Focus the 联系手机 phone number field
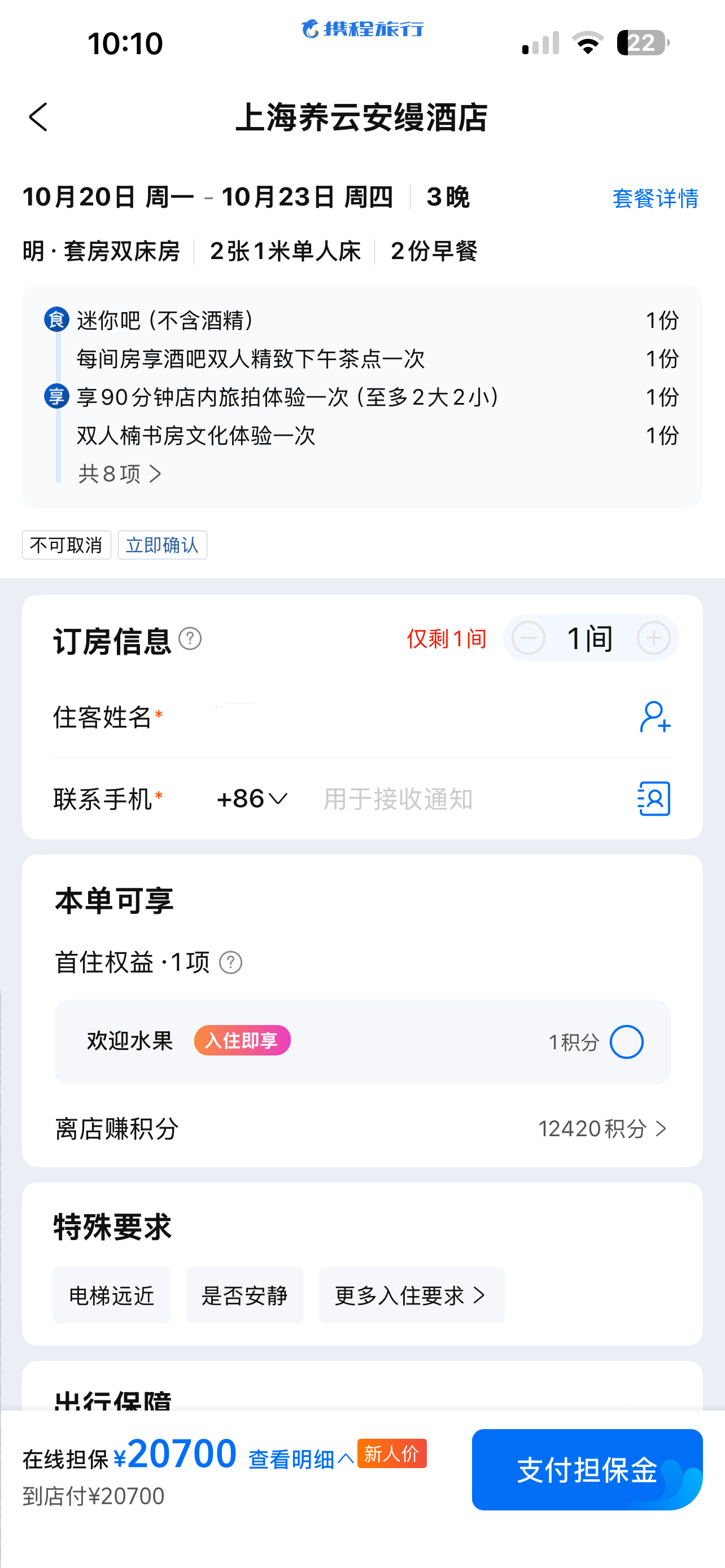 coord(462,799)
